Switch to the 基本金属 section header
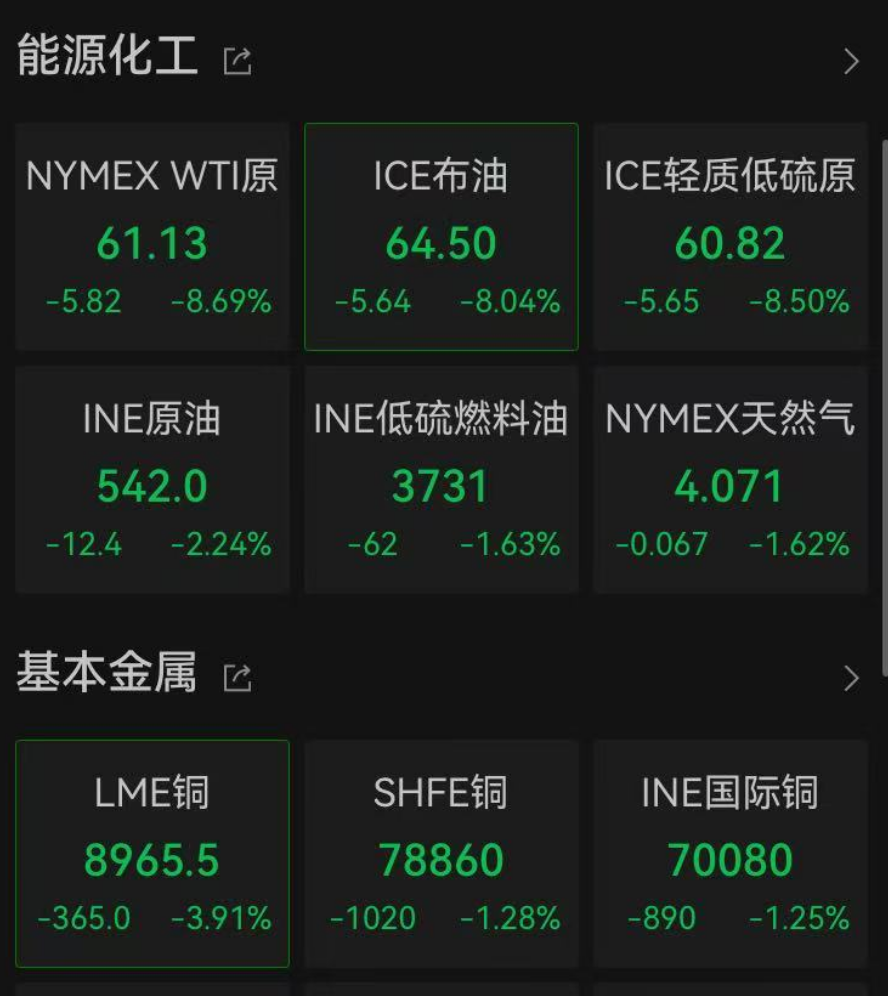Screen dimensions: 888x996 click(105, 675)
